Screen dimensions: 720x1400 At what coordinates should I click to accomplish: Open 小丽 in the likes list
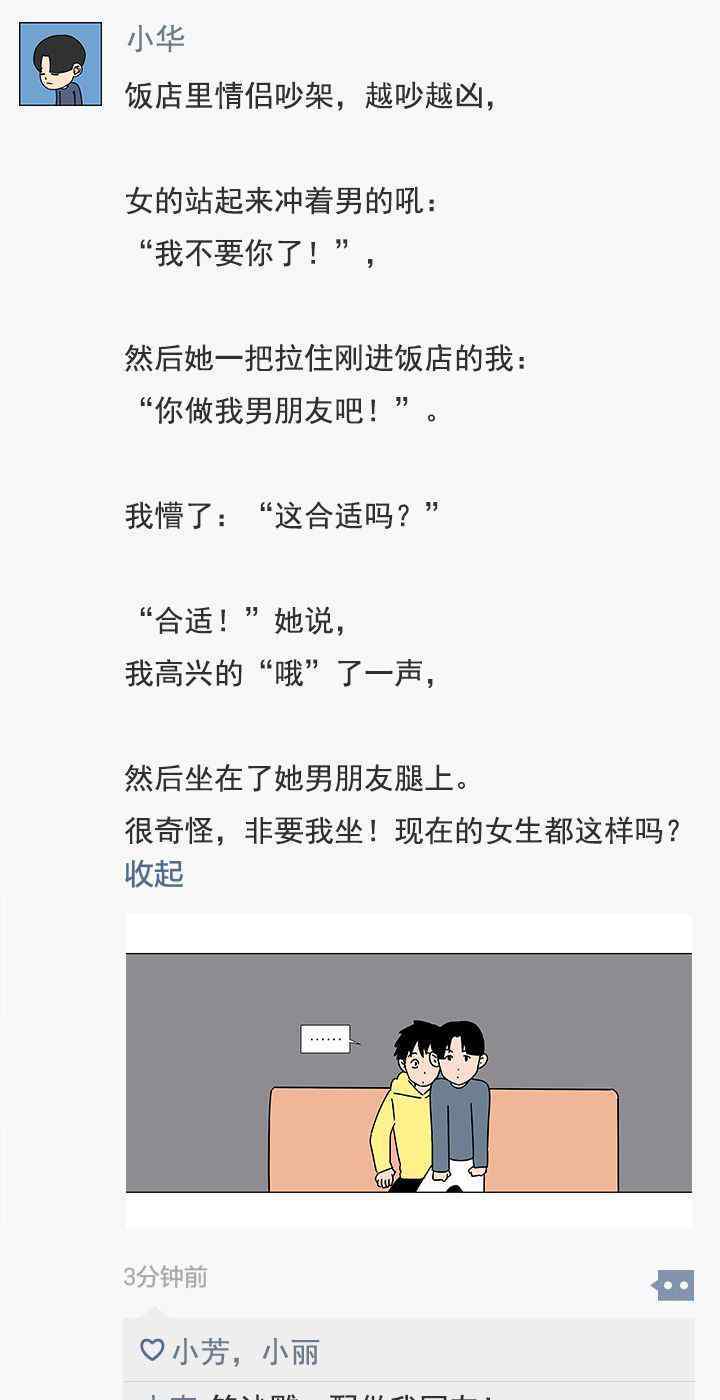tap(291, 1352)
